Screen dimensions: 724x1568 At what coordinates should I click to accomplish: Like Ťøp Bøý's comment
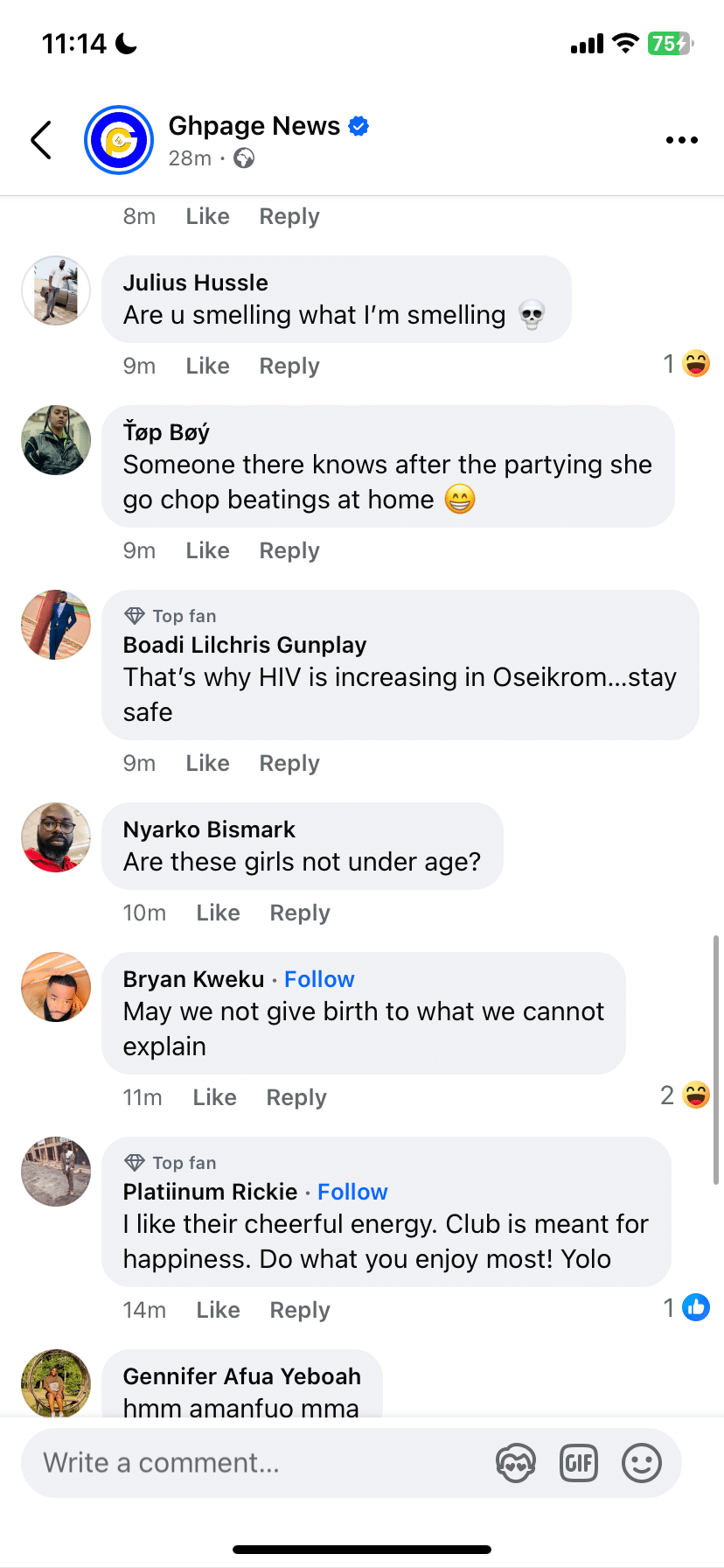(x=207, y=550)
